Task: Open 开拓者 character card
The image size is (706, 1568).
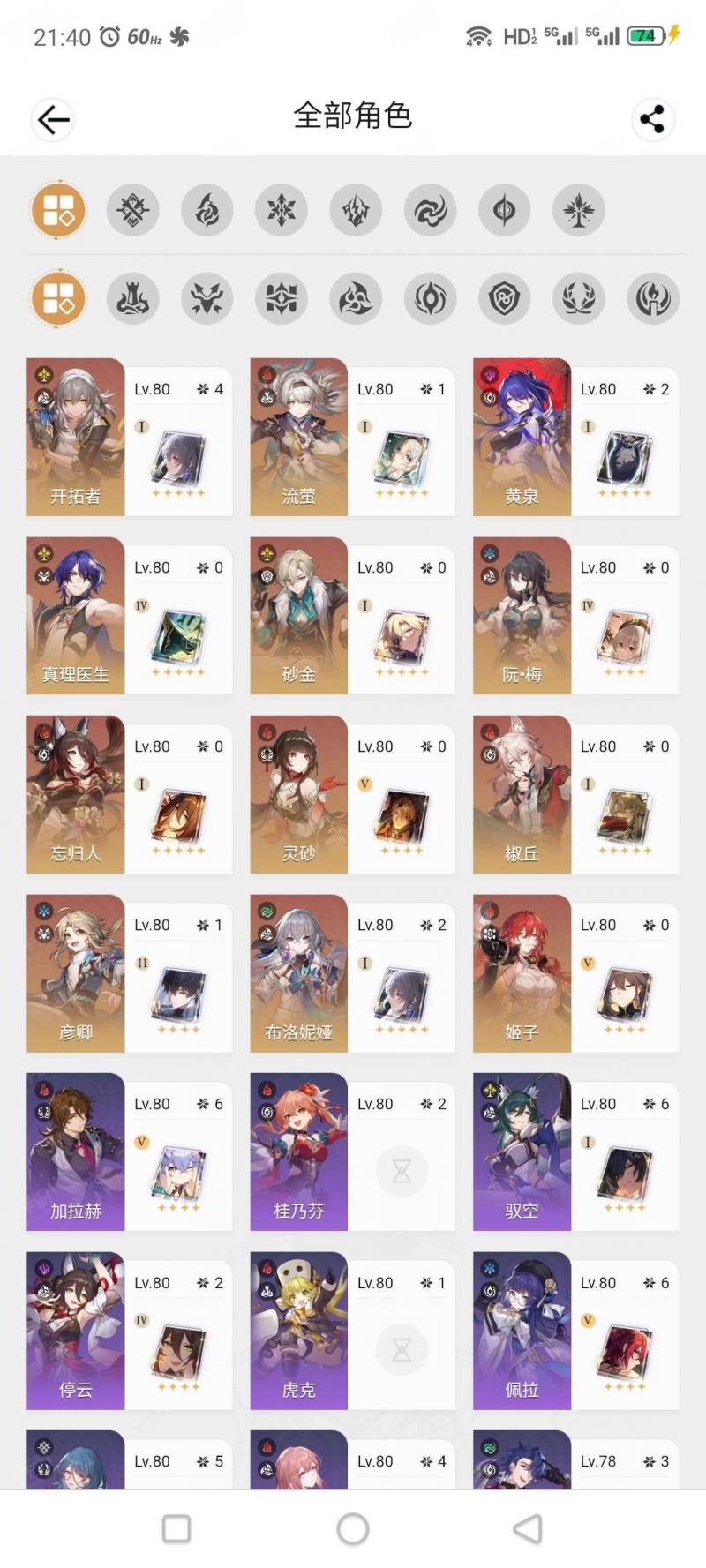Action: tap(130, 437)
